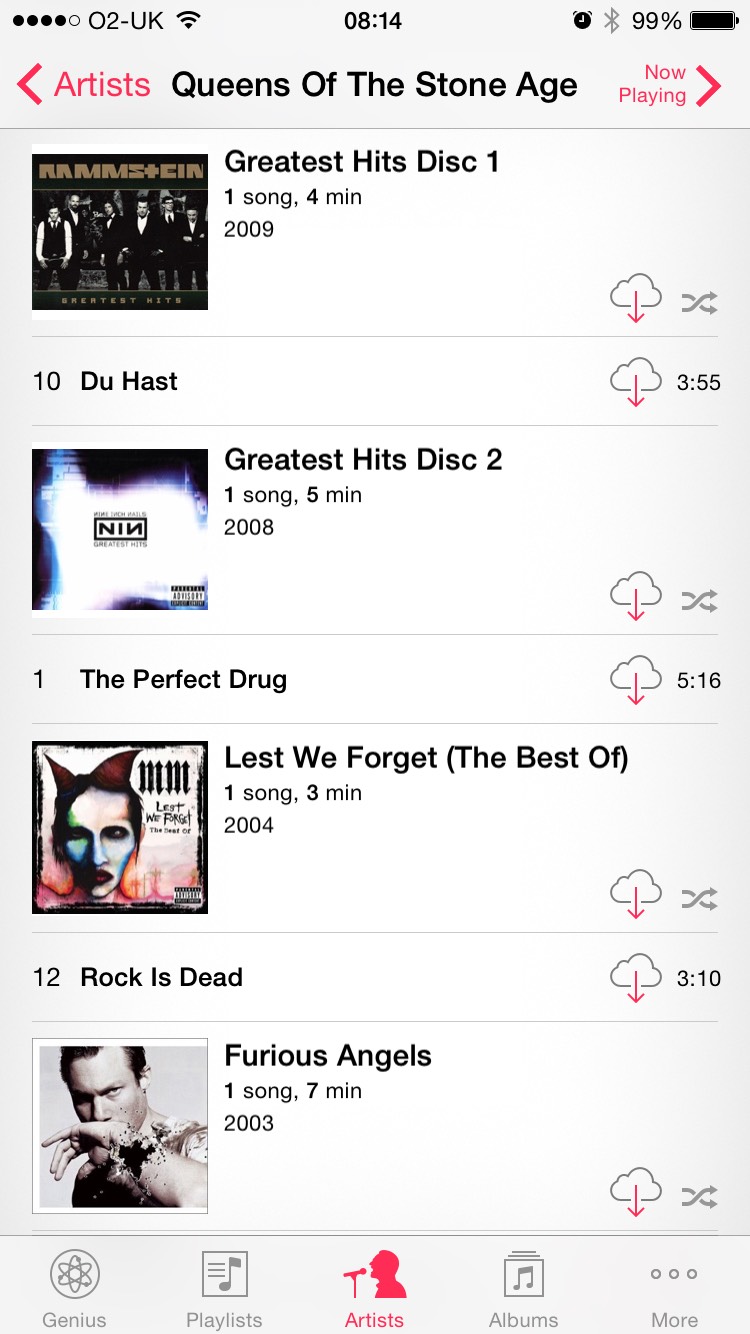Open the More tab
Image resolution: width=750 pixels, height=1334 pixels.
674,1288
